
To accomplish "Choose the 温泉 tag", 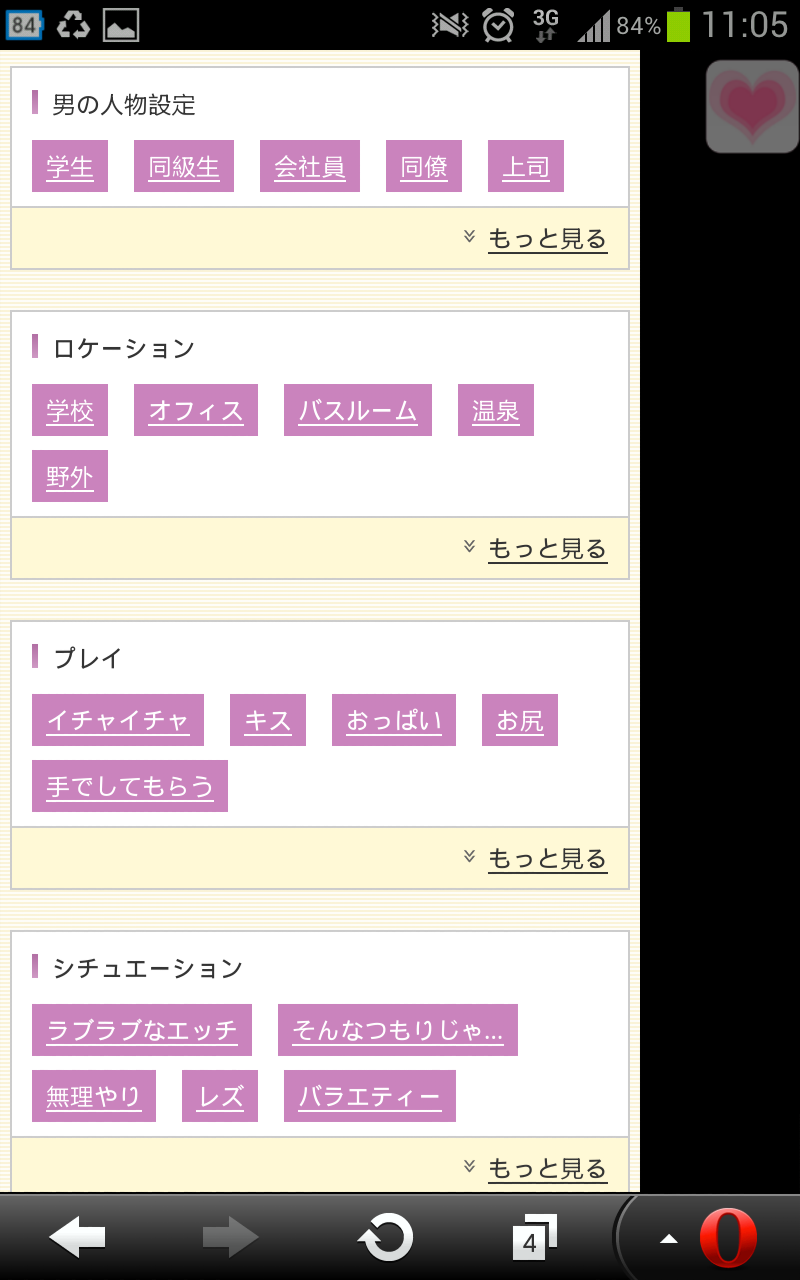I will tap(495, 410).
